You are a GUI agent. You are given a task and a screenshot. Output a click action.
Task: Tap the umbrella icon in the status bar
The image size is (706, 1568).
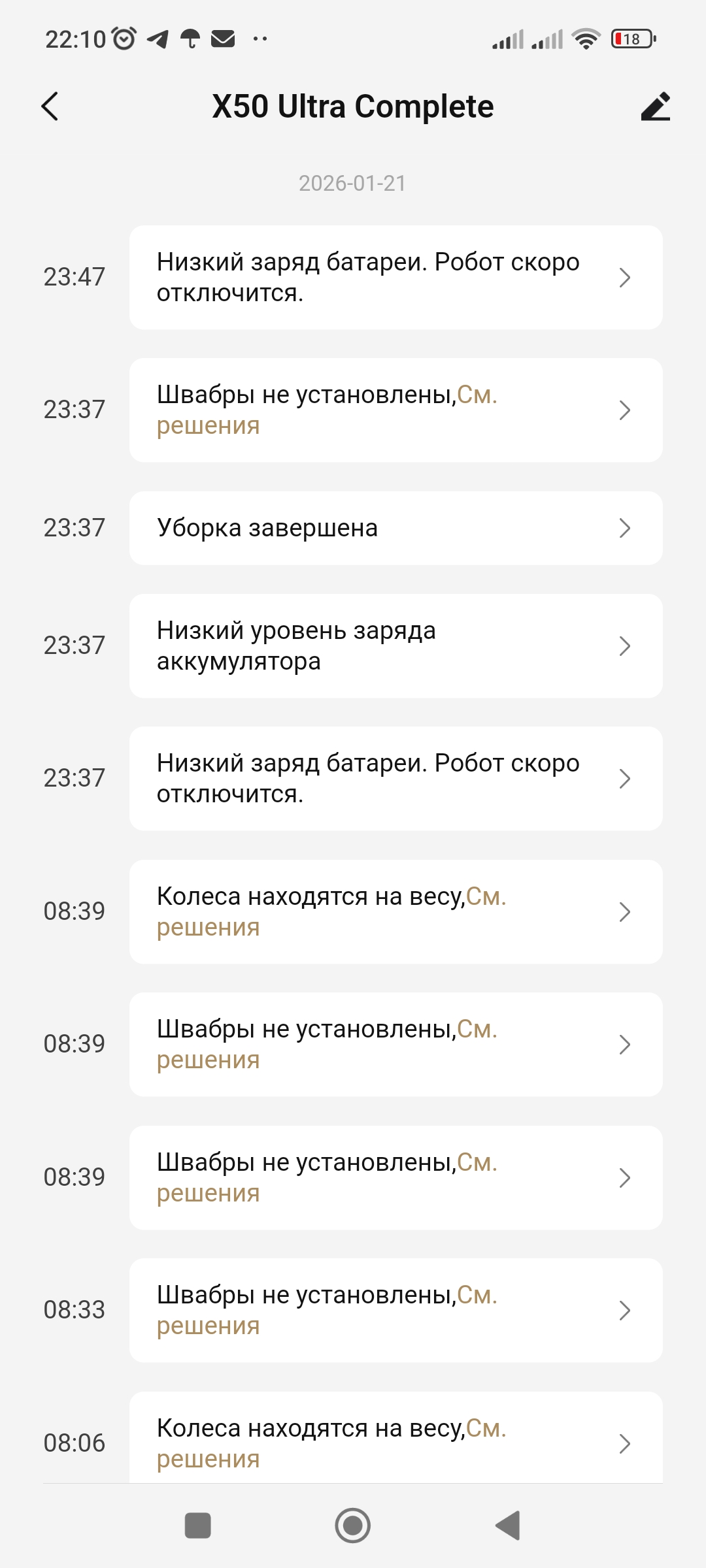click(190, 41)
